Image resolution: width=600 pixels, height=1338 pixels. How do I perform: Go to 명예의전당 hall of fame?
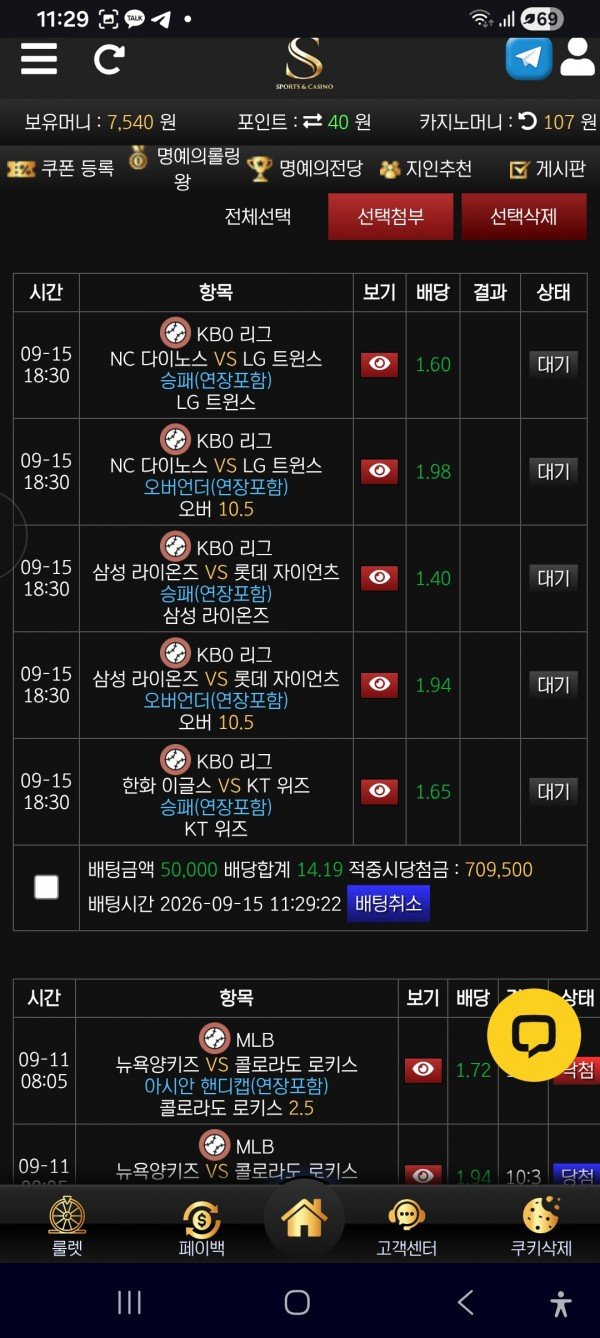click(x=306, y=169)
